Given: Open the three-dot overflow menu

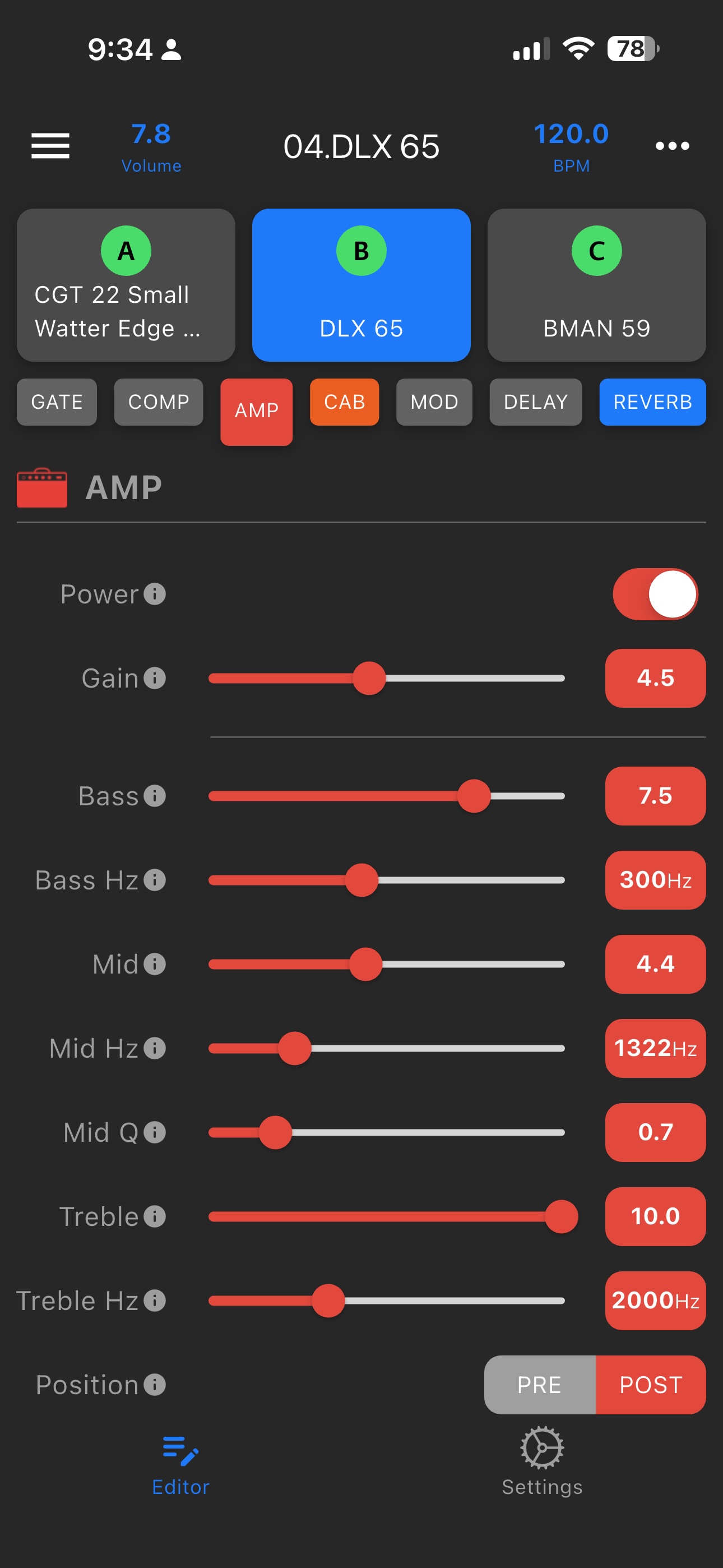Looking at the screenshot, I should [x=672, y=146].
